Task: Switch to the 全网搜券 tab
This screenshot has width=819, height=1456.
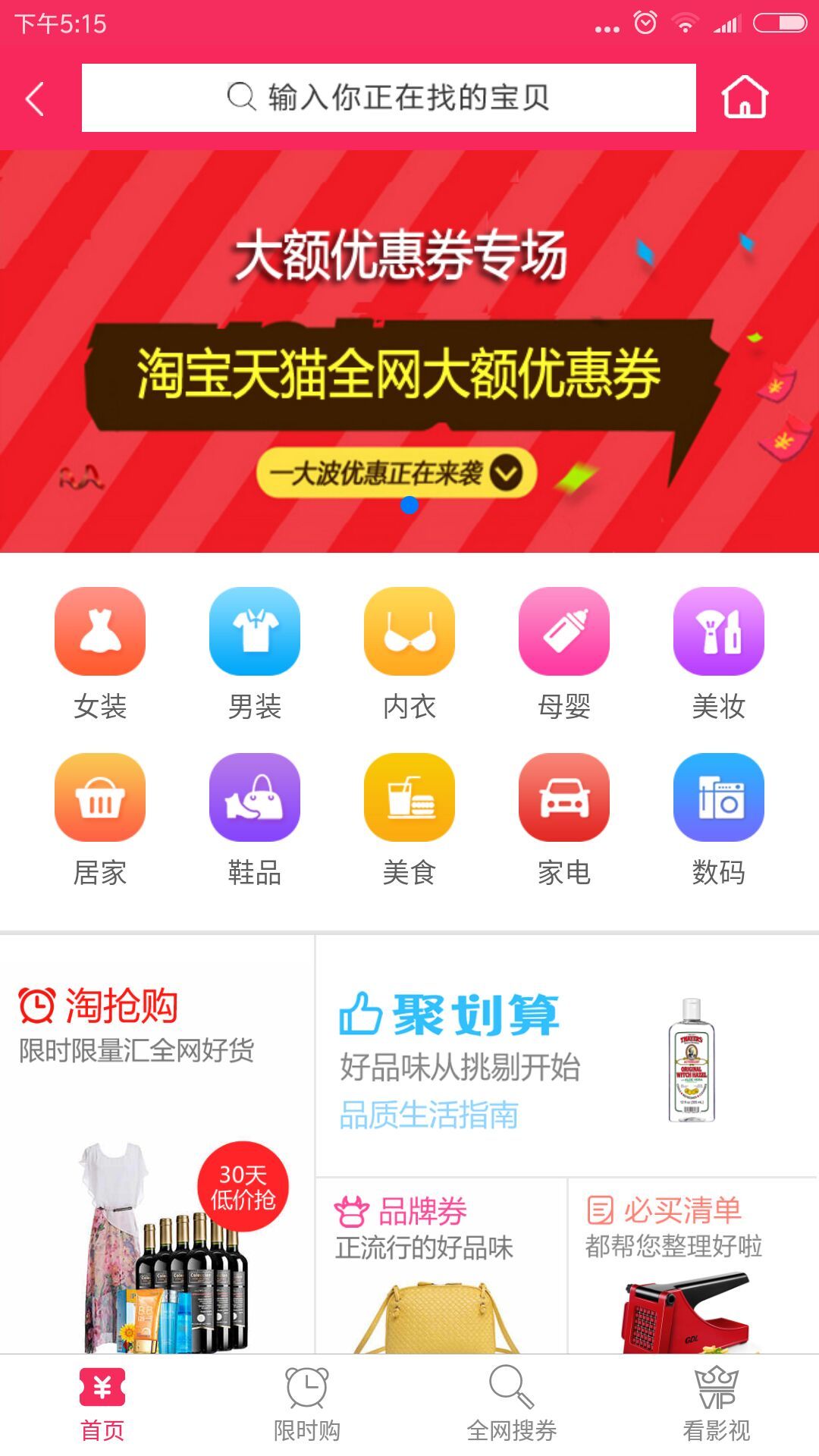Action: [x=511, y=1404]
